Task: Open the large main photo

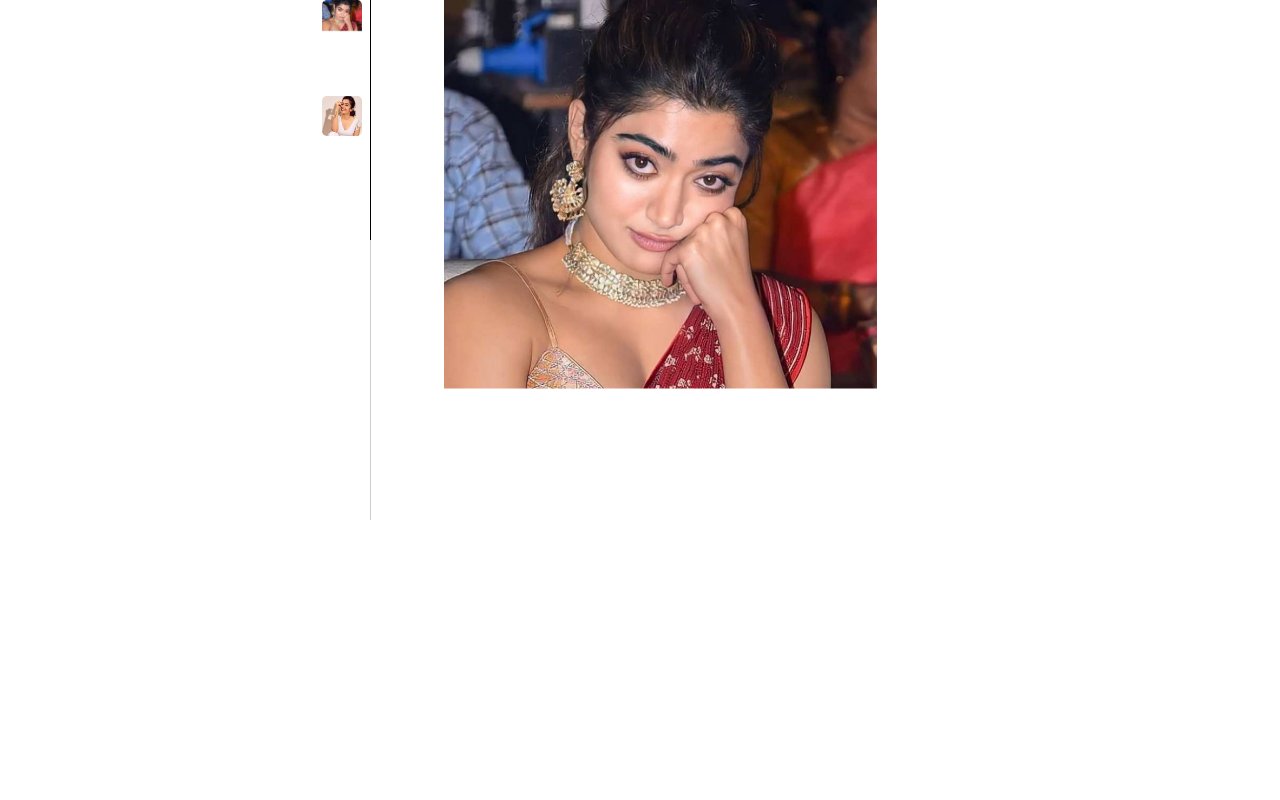Action: pos(660,193)
